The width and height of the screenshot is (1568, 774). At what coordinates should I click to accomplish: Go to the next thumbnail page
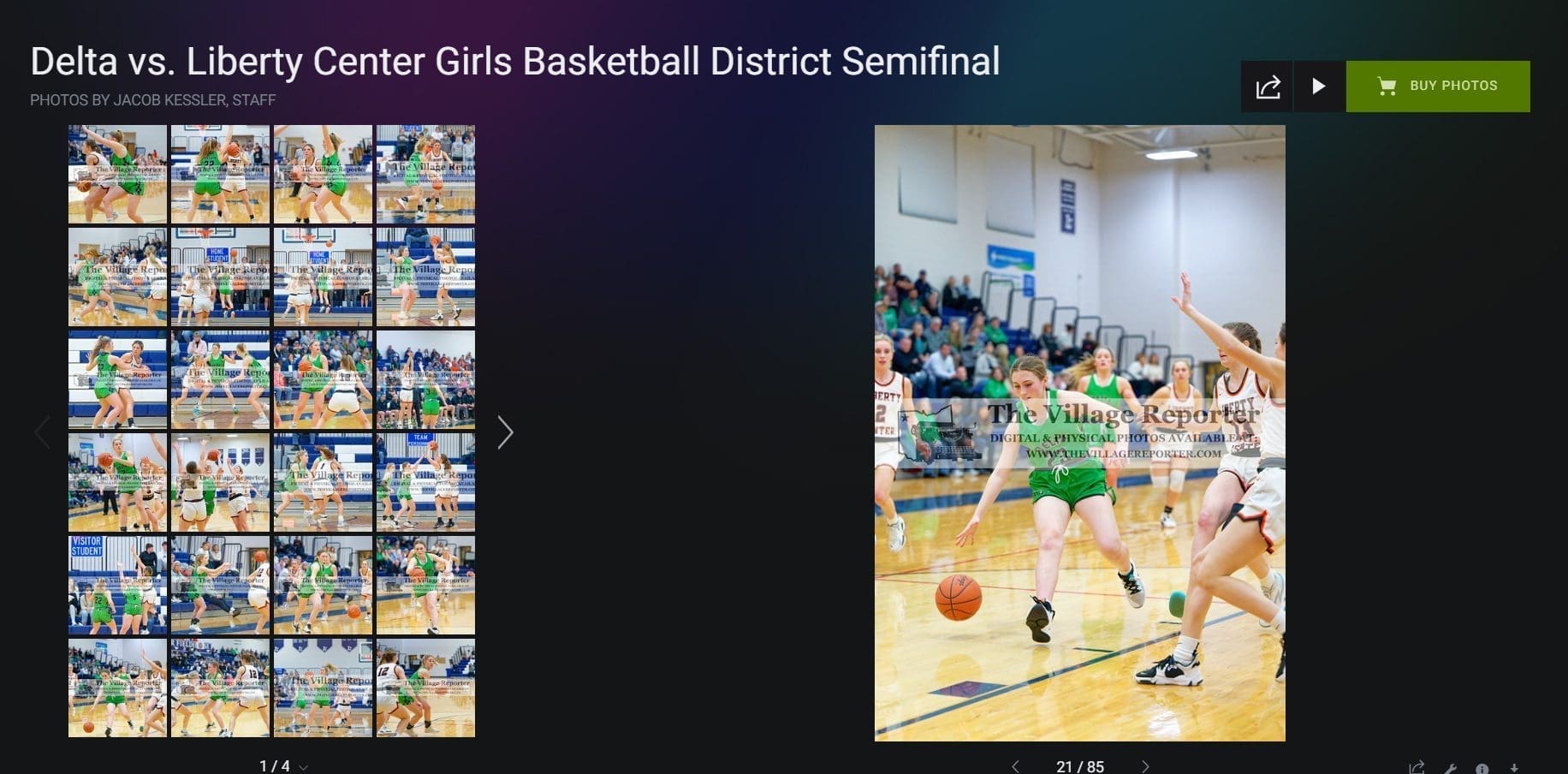coord(505,432)
